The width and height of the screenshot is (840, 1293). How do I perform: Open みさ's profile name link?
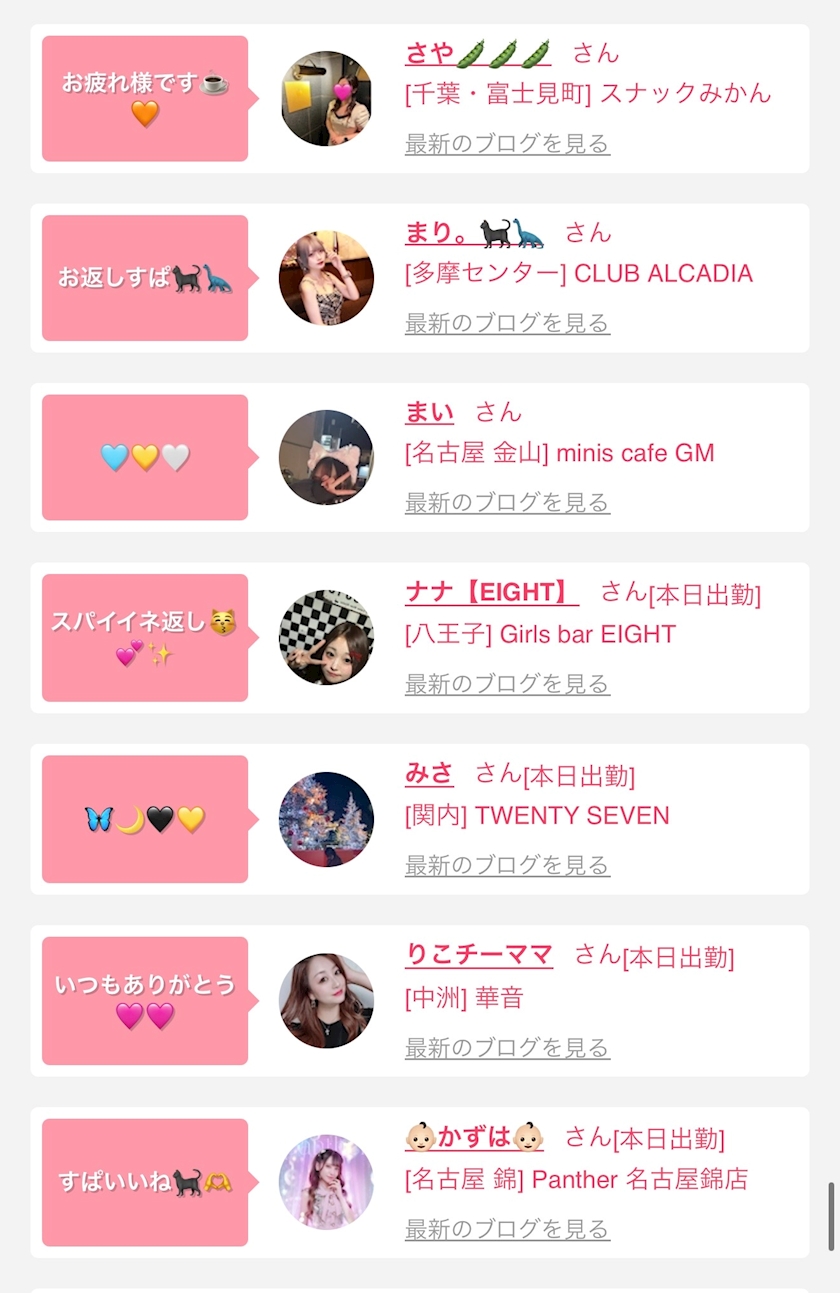pos(429,773)
